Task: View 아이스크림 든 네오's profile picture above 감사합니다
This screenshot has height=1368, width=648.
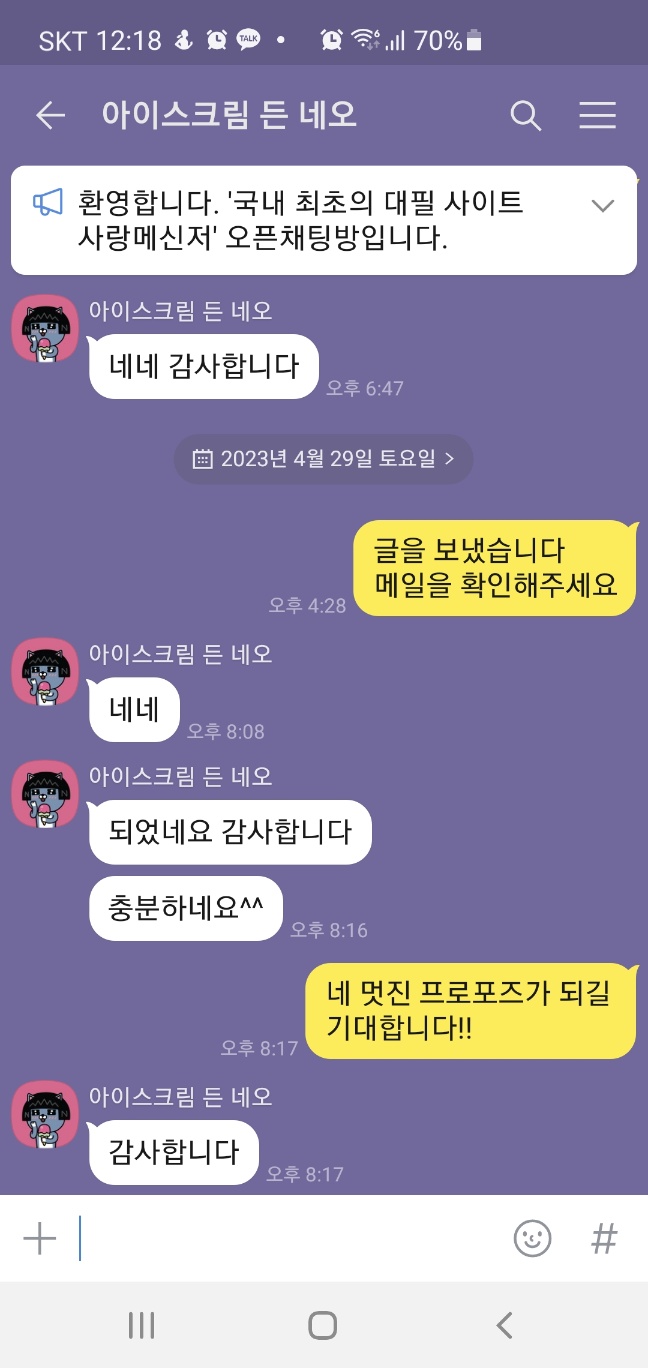Action: 45,1114
